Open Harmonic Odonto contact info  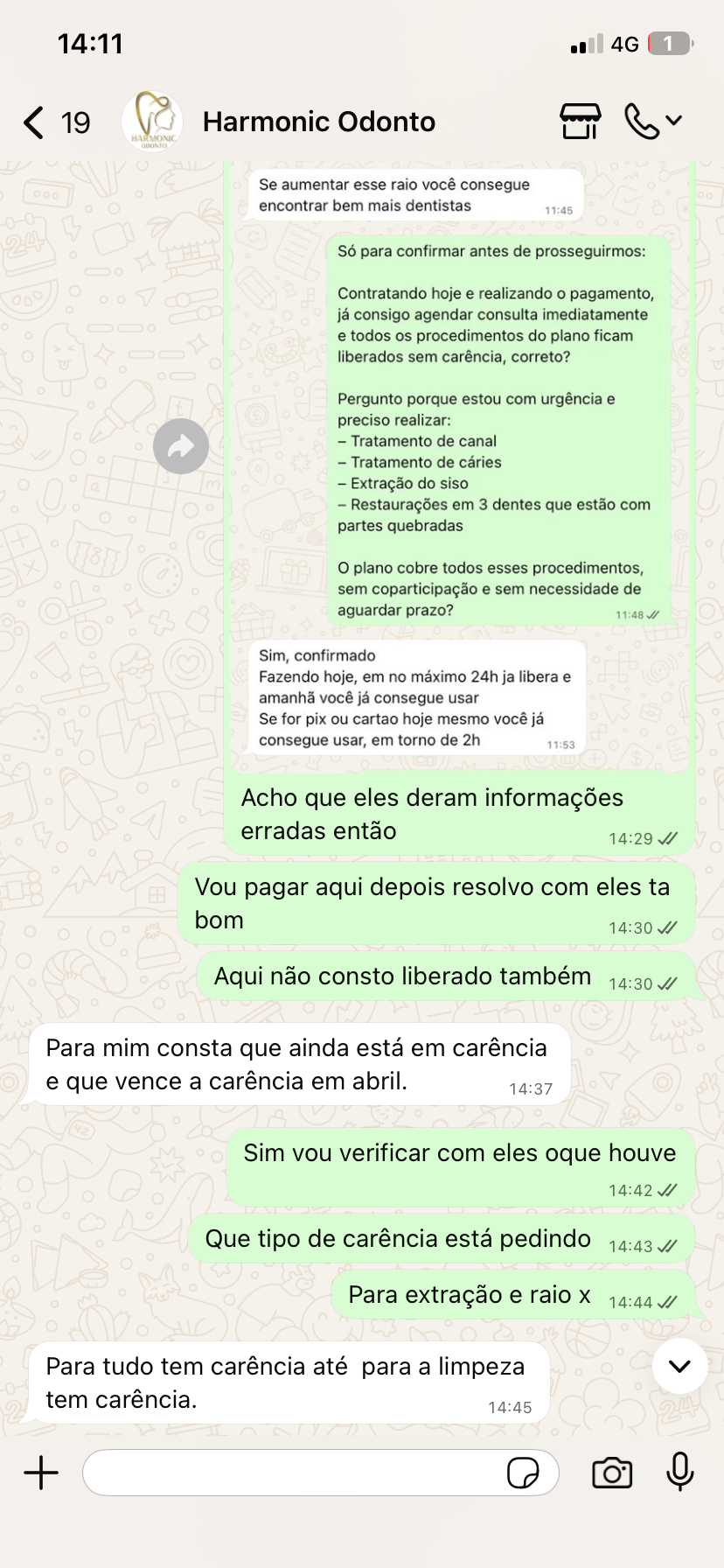tap(318, 122)
